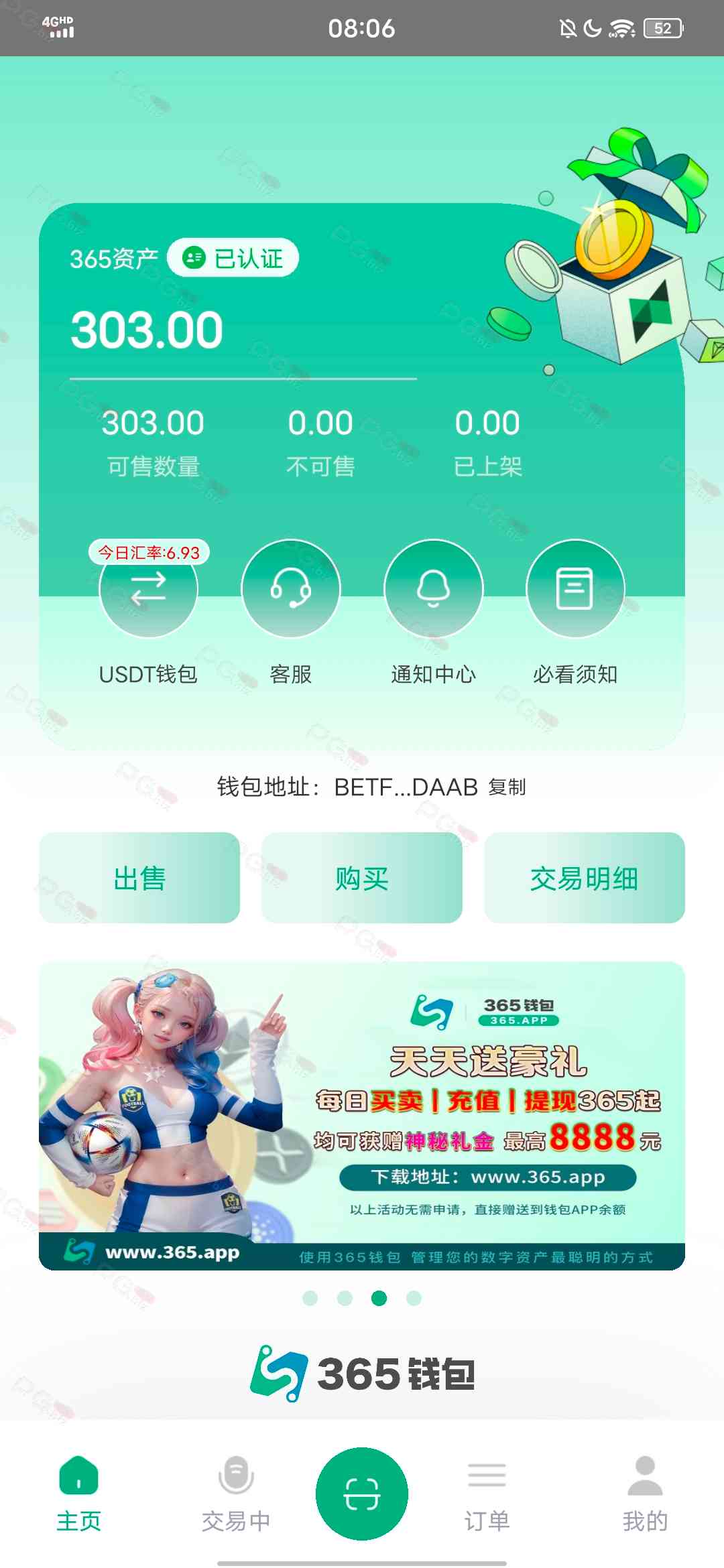Contact 客服 customer service
The height and width of the screenshot is (1568, 724).
pyautogui.click(x=290, y=589)
